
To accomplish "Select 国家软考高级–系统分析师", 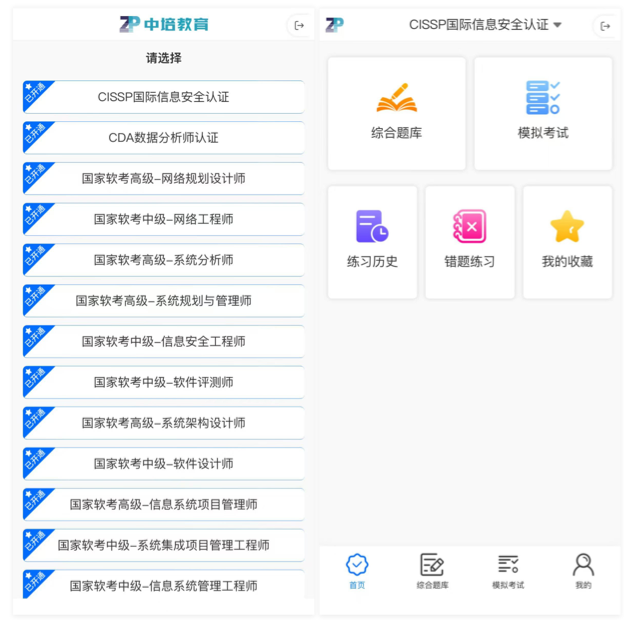I will (x=164, y=260).
